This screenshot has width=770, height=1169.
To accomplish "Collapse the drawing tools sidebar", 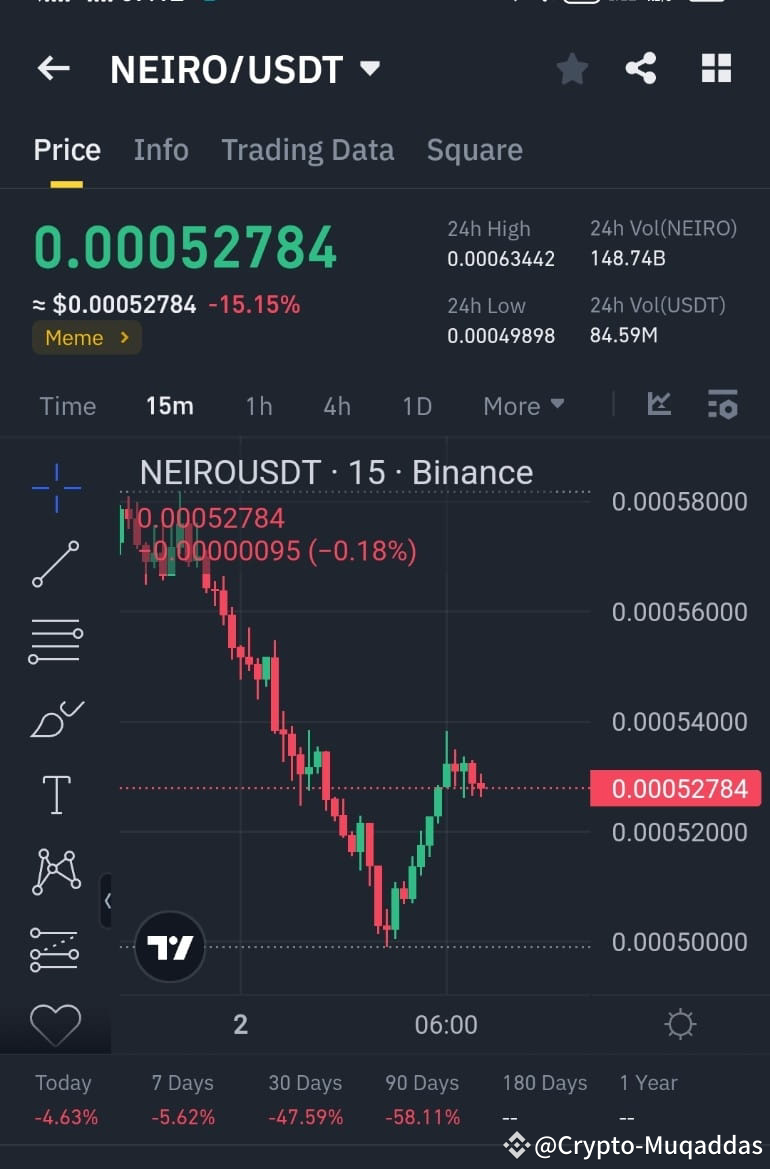I will coord(108,900).
